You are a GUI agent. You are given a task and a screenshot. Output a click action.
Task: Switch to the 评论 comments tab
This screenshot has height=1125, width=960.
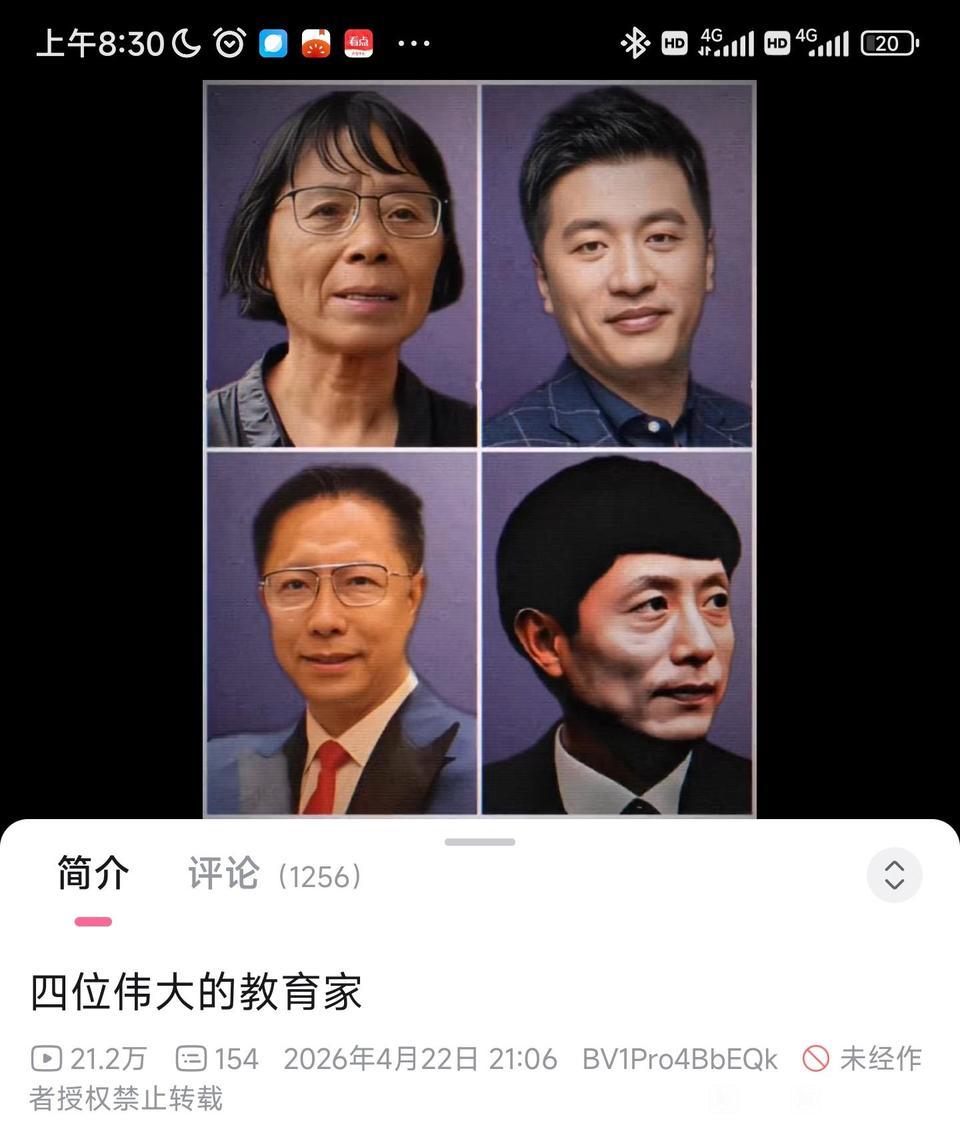[x=274, y=875]
